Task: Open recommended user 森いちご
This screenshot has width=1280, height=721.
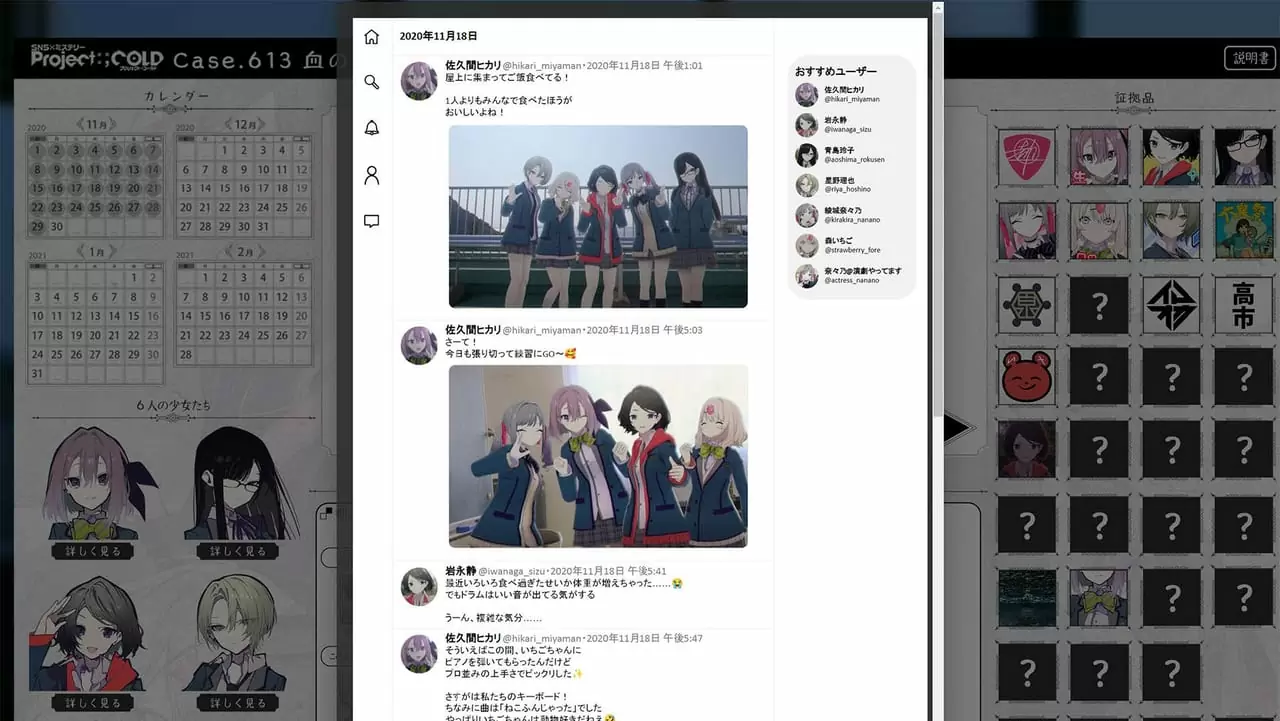Action: (838, 245)
